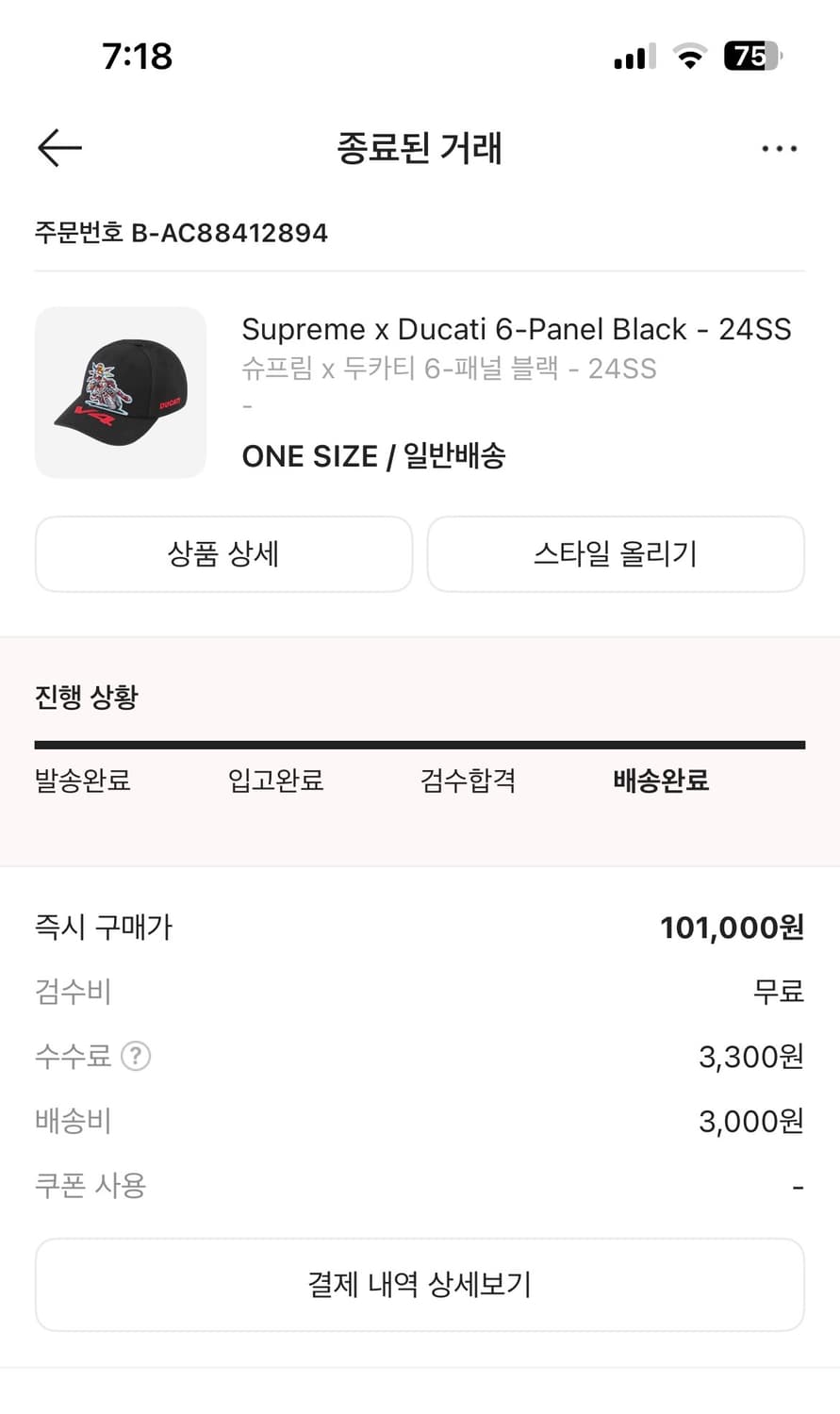Tap the battery indicator showing 75
This screenshot has width=840, height=1414.
coord(751,57)
